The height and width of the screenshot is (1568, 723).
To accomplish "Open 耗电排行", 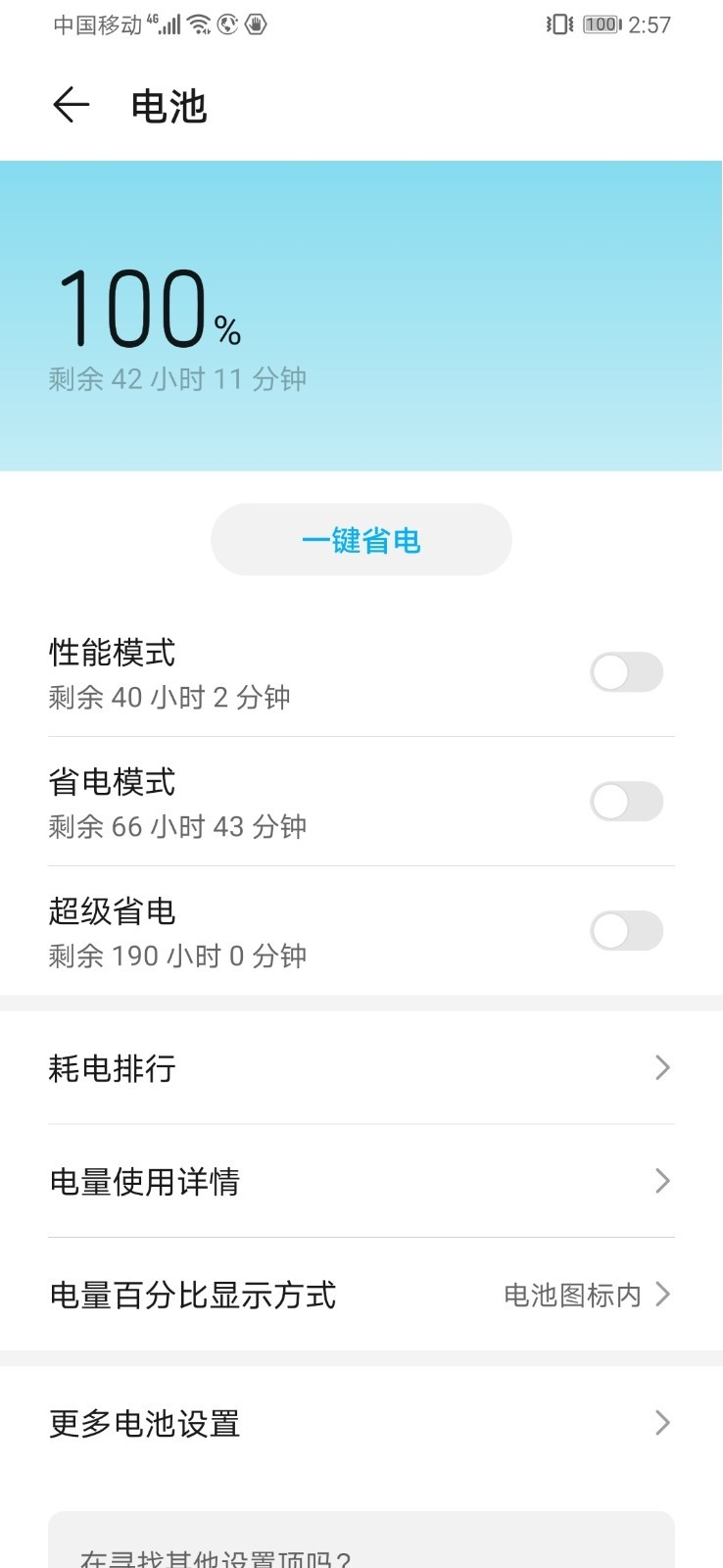I will tap(361, 1068).
